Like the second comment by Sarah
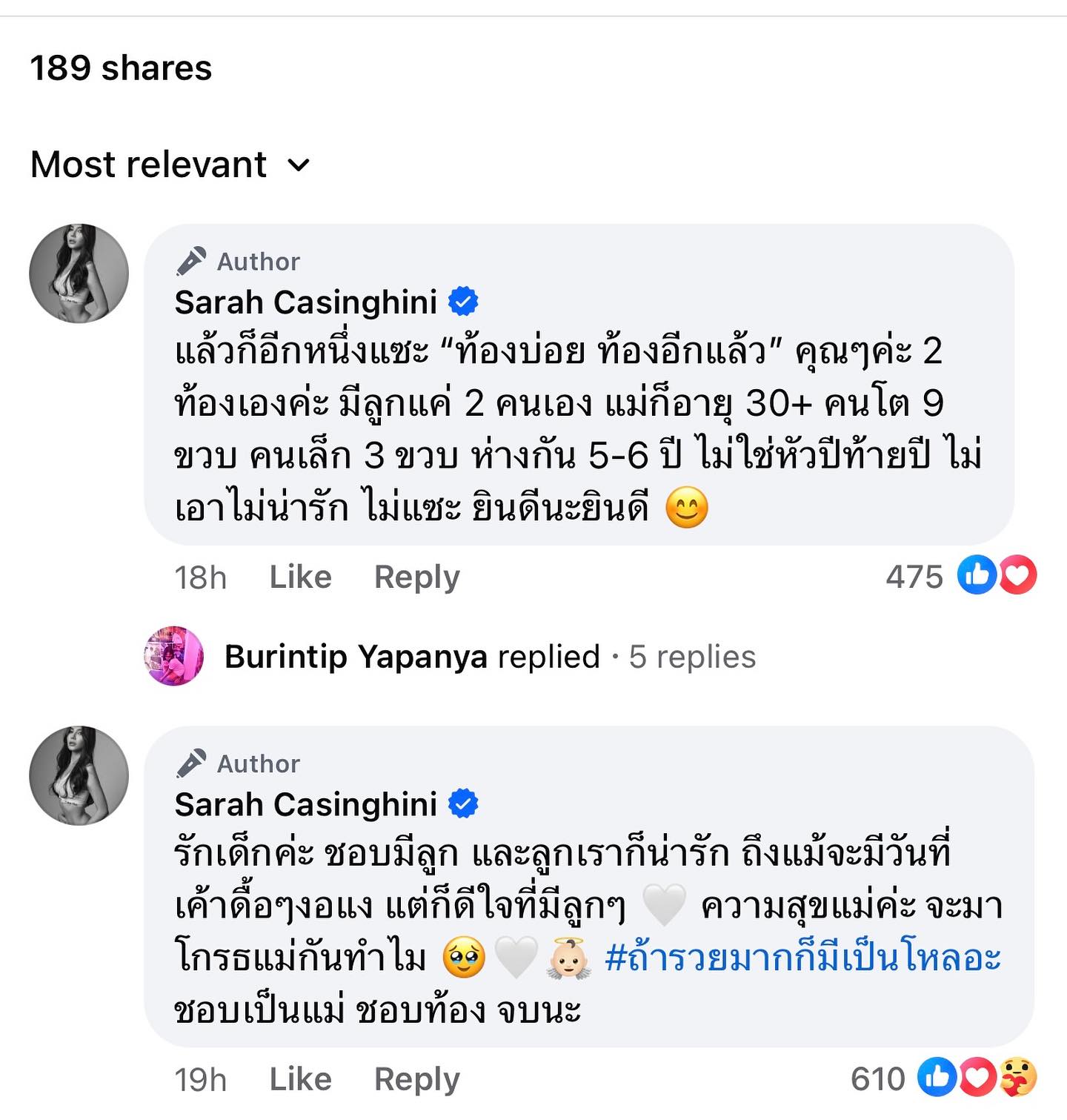1067x1120 pixels. 299,1078
